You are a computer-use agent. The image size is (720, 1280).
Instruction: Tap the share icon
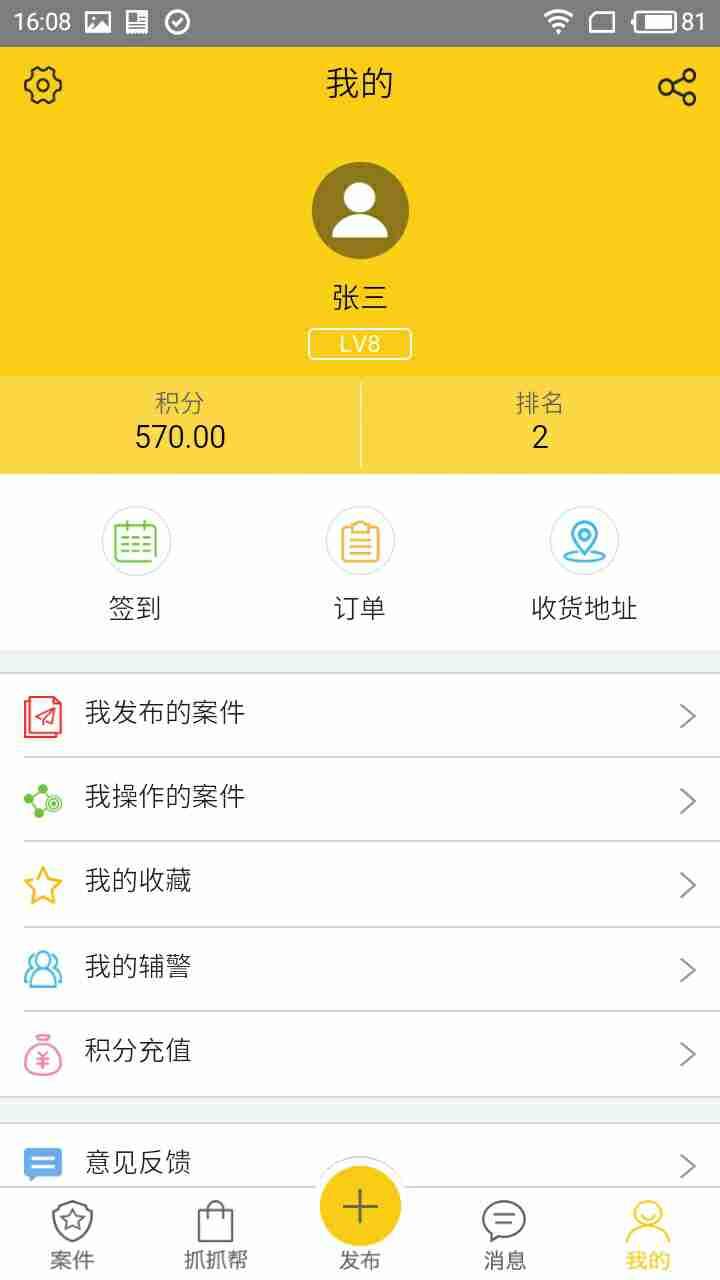677,87
